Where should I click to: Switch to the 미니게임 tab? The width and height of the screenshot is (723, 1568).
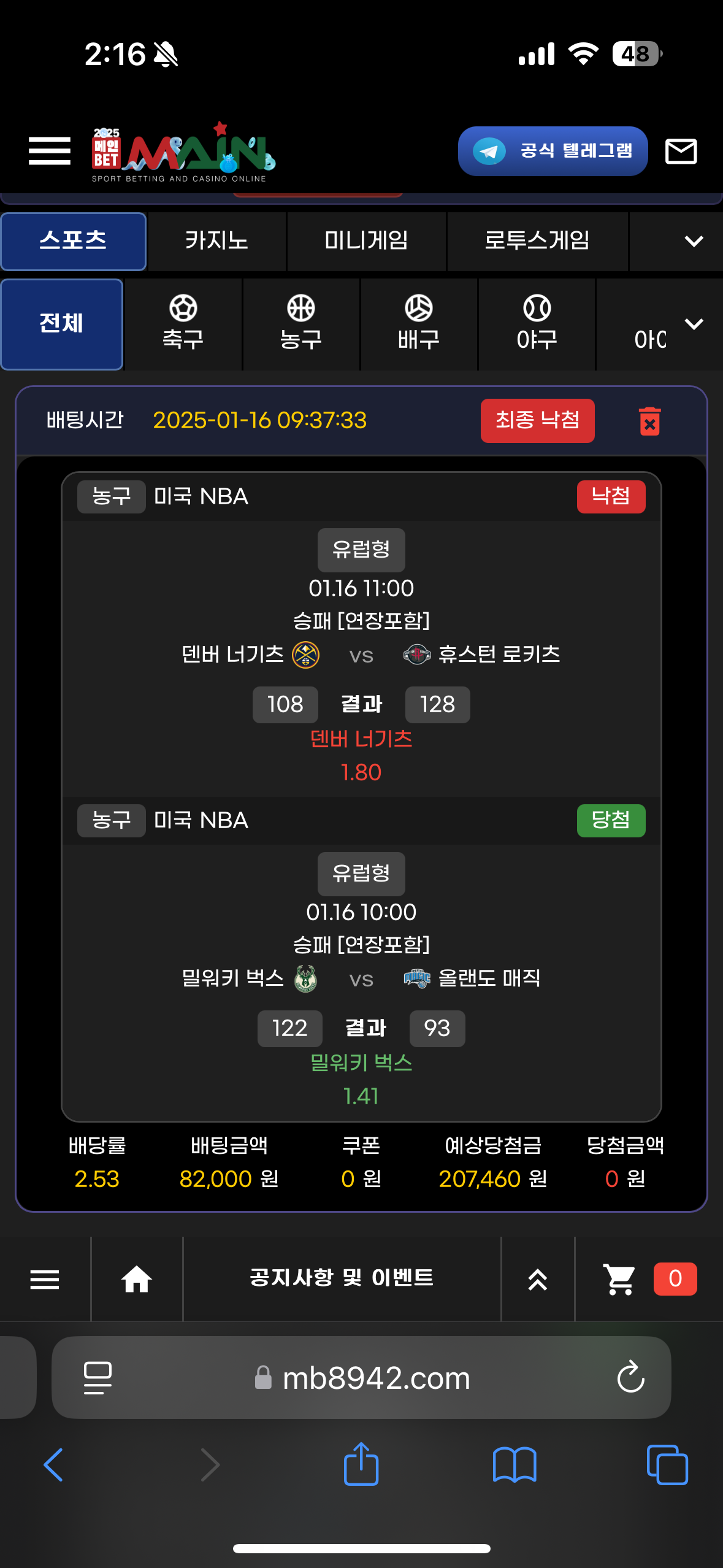click(x=366, y=240)
